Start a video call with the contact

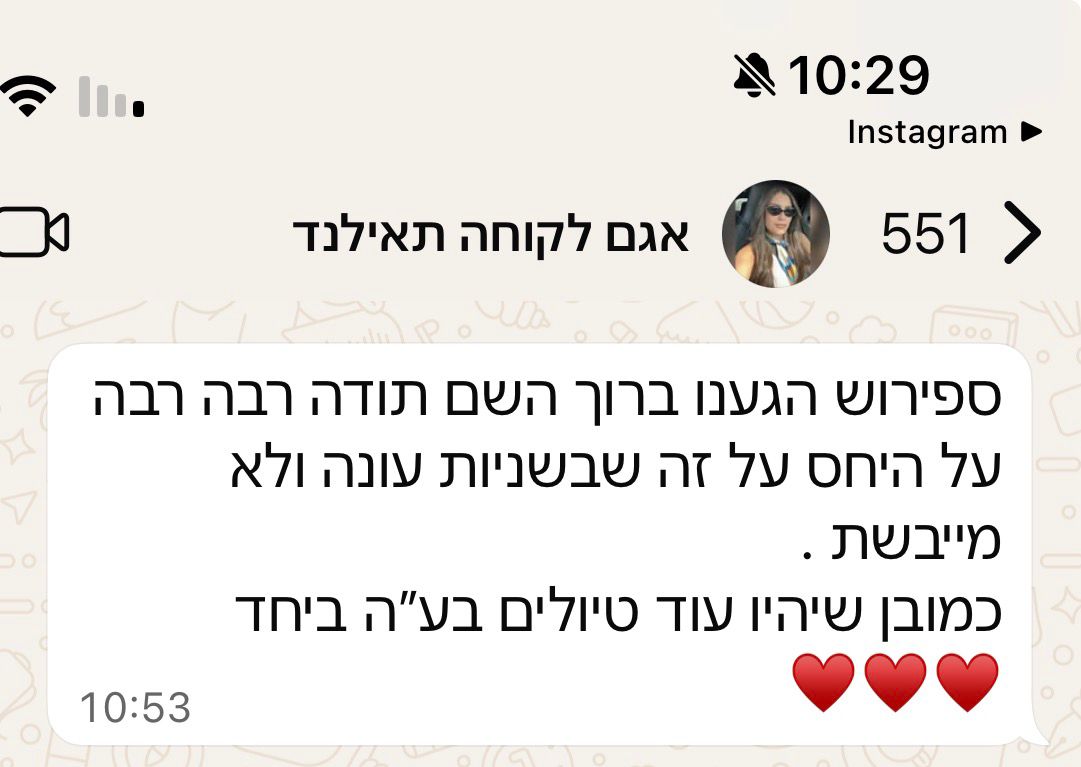34,233
